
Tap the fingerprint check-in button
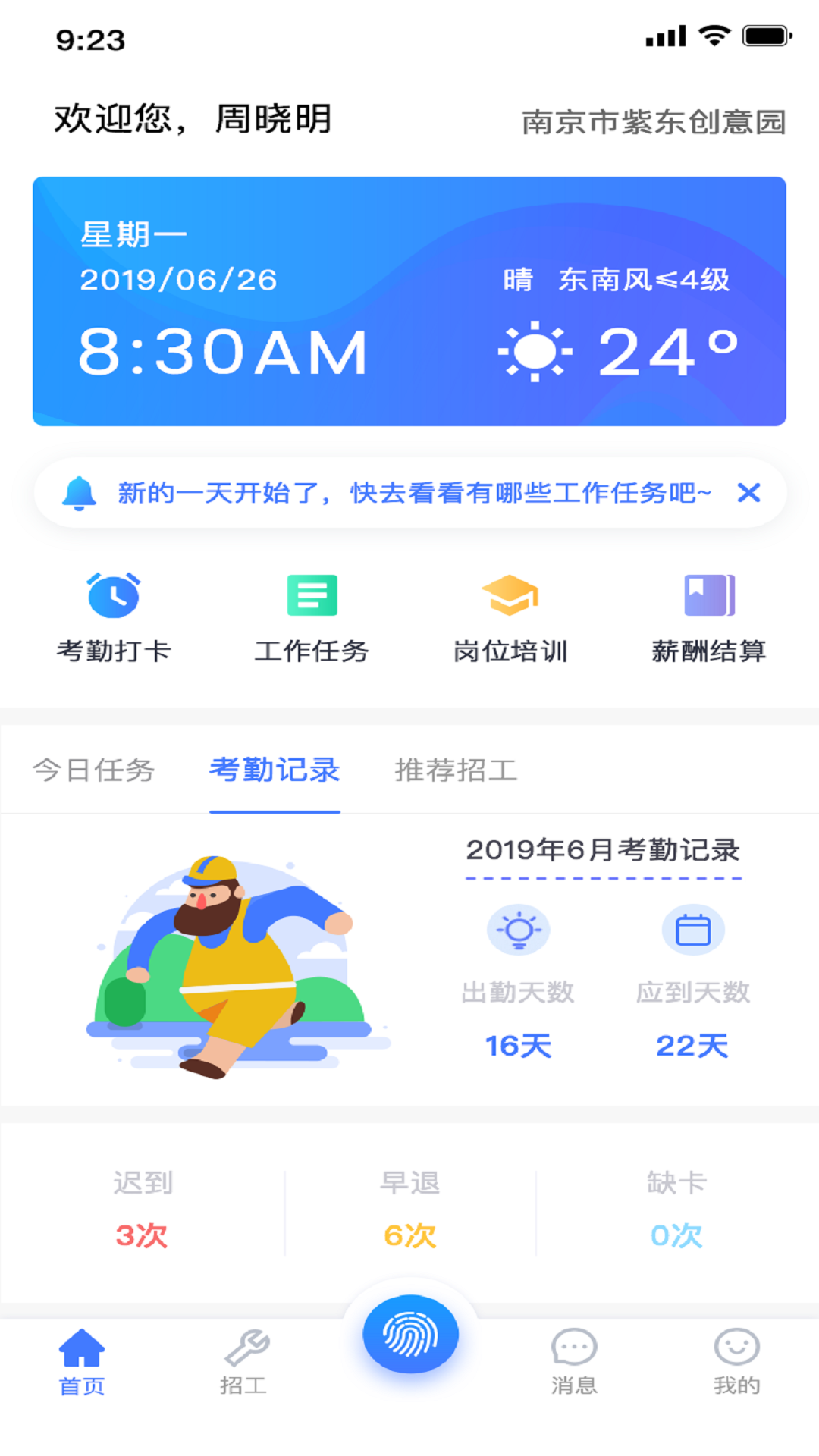click(x=410, y=1334)
